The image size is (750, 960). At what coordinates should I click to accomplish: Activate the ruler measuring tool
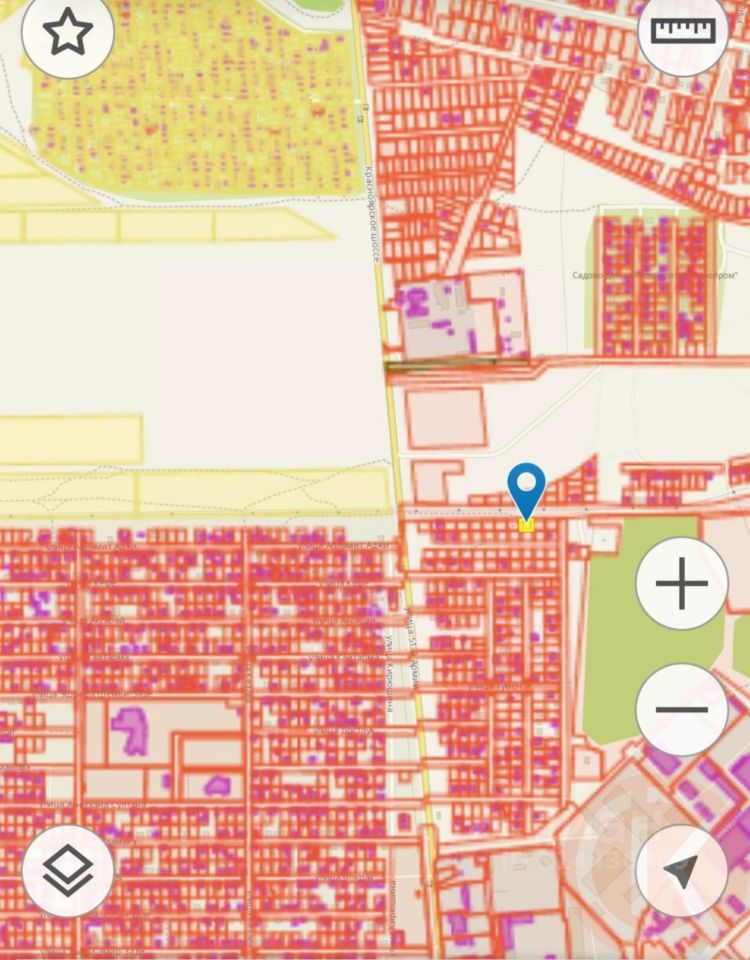click(684, 31)
